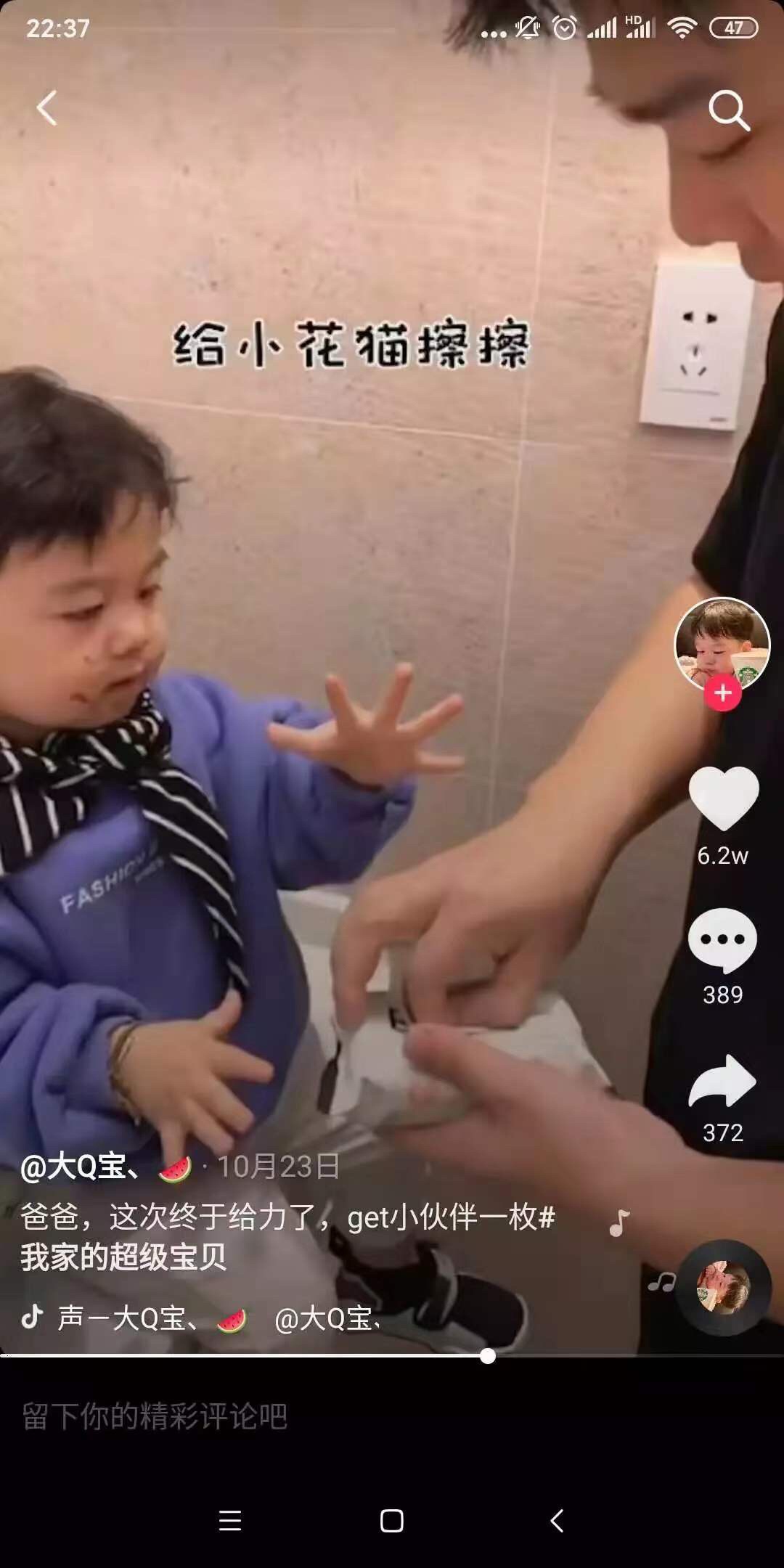Open the spinning music disc
The width and height of the screenshot is (784, 1568).
tap(723, 1287)
